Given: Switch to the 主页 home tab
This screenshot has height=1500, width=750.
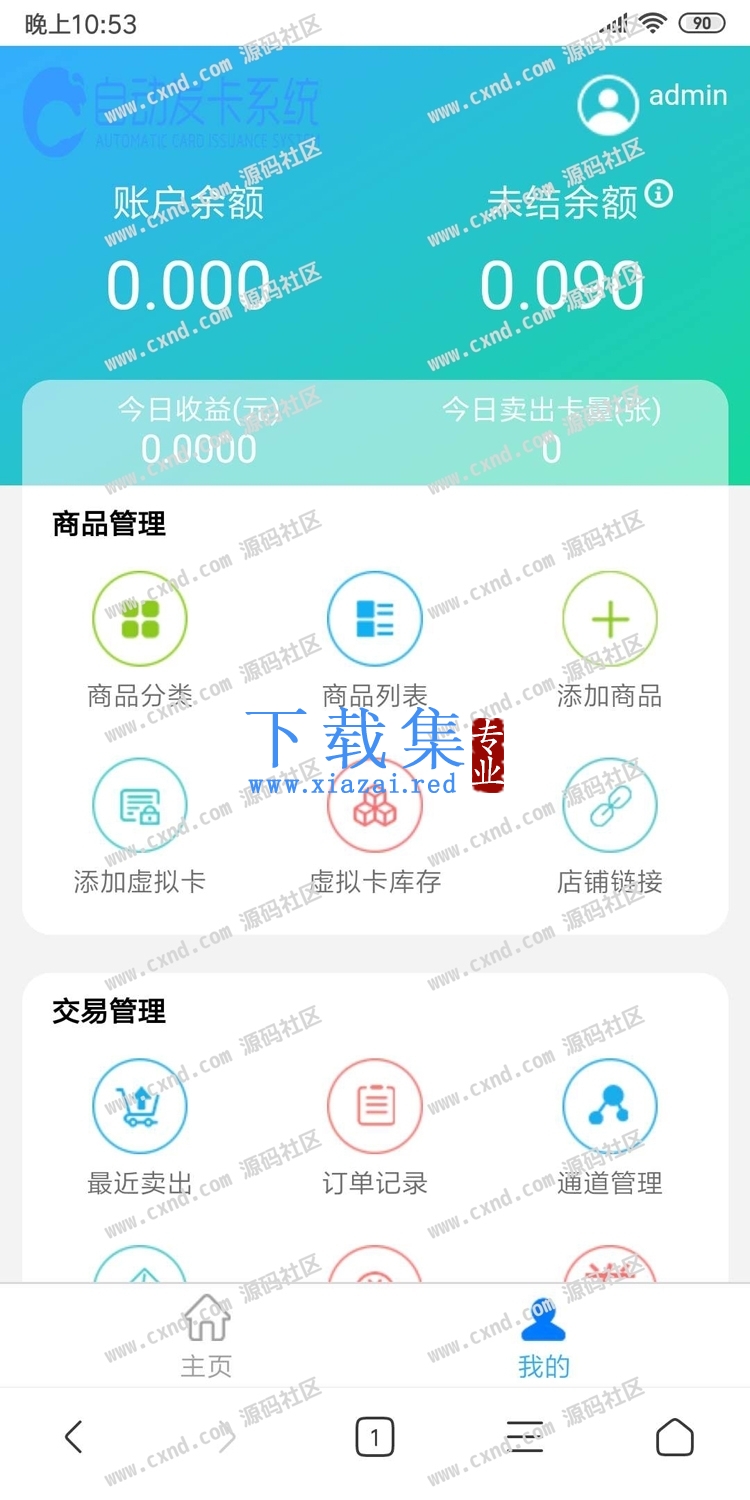Looking at the screenshot, I should (207, 1336).
